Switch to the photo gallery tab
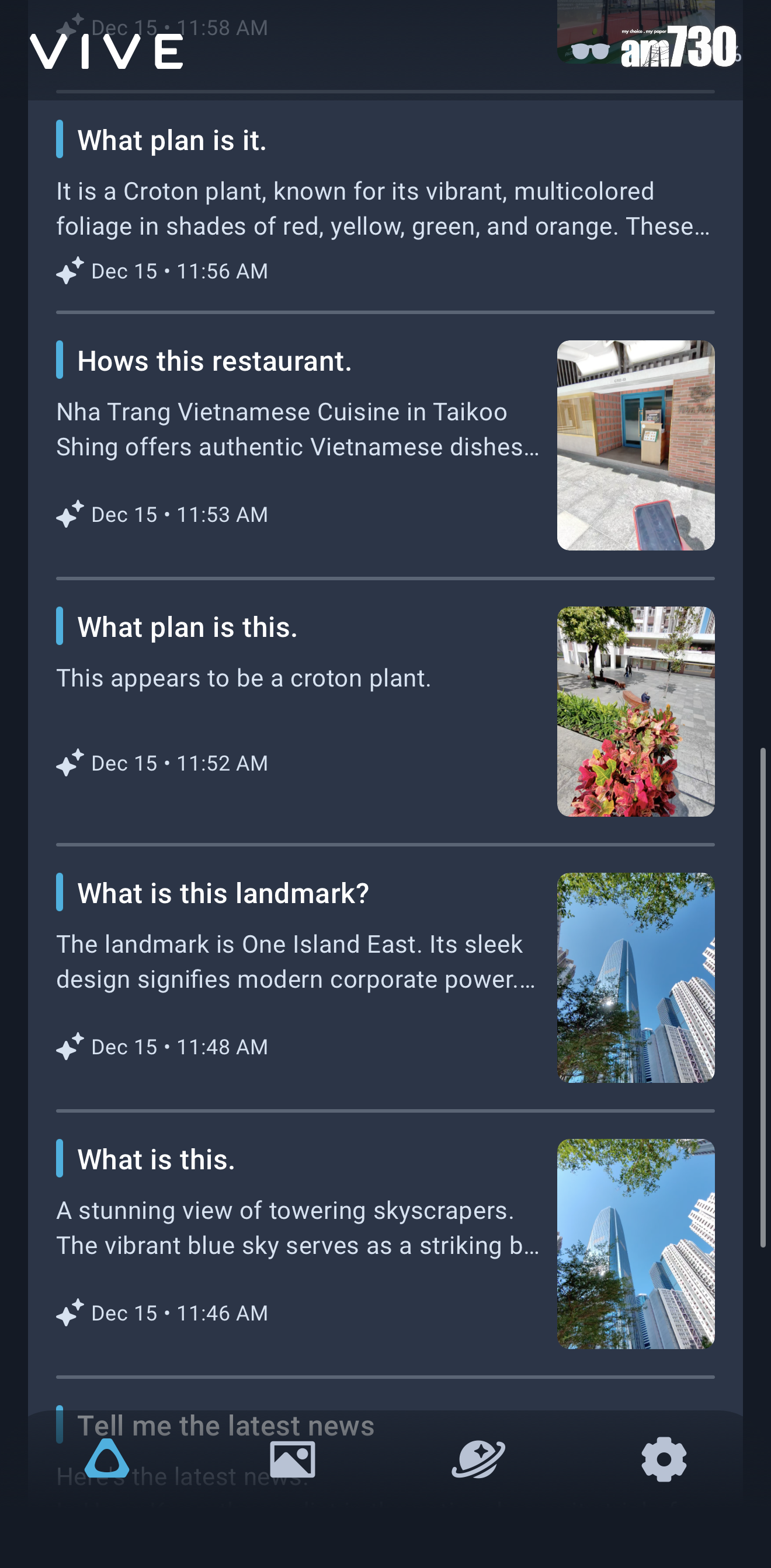This screenshot has height=1568, width=771. click(292, 1459)
